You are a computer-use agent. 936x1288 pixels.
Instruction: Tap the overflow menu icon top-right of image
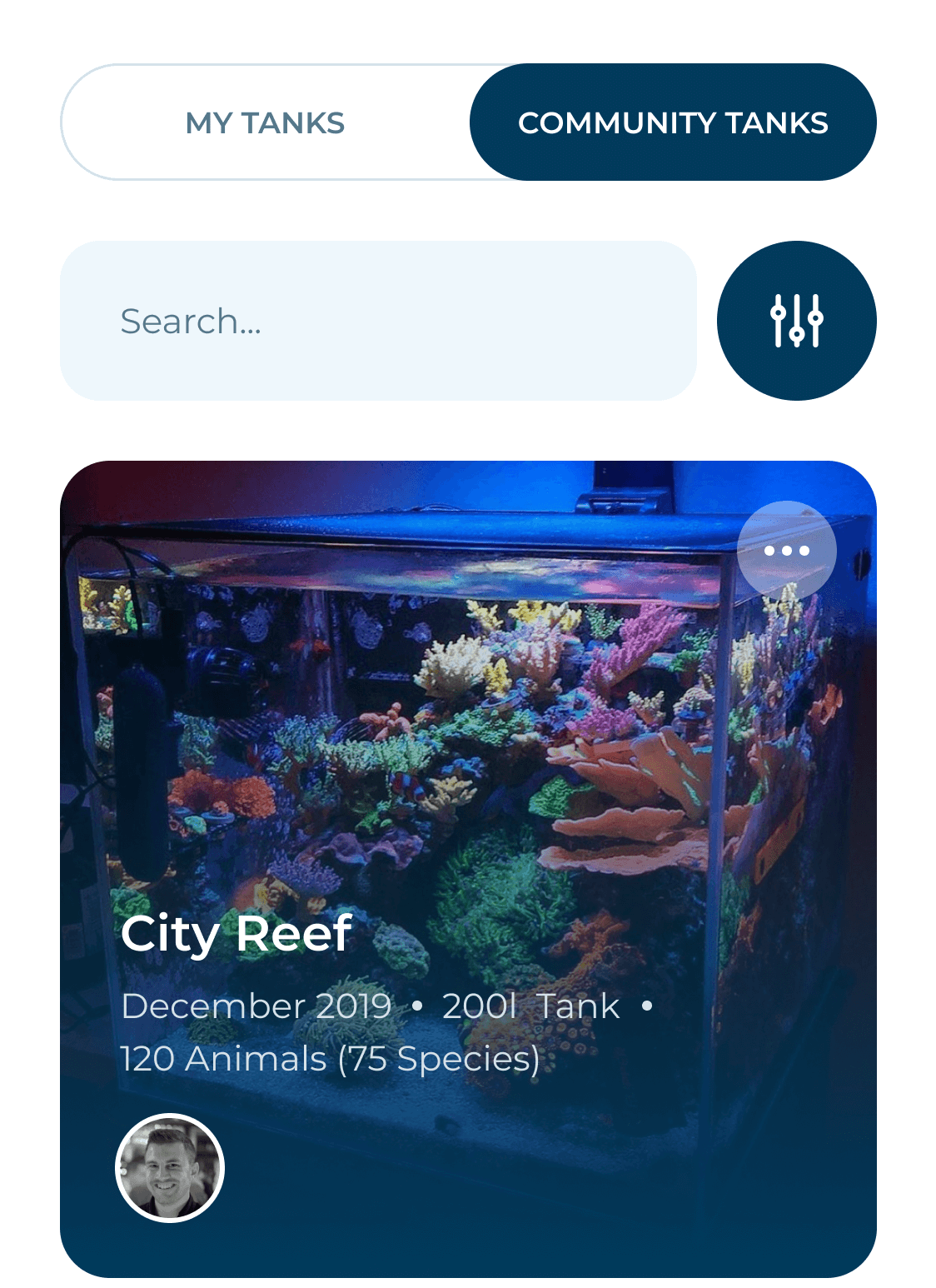pos(788,548)
